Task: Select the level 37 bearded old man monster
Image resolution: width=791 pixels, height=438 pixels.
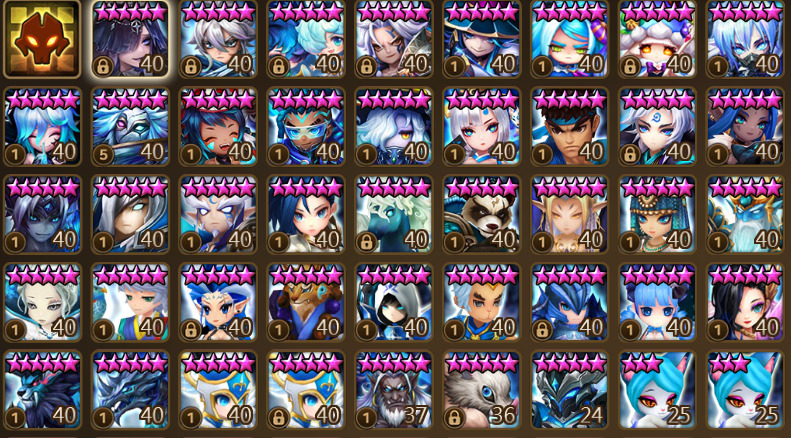Action: tap(394, 390)
